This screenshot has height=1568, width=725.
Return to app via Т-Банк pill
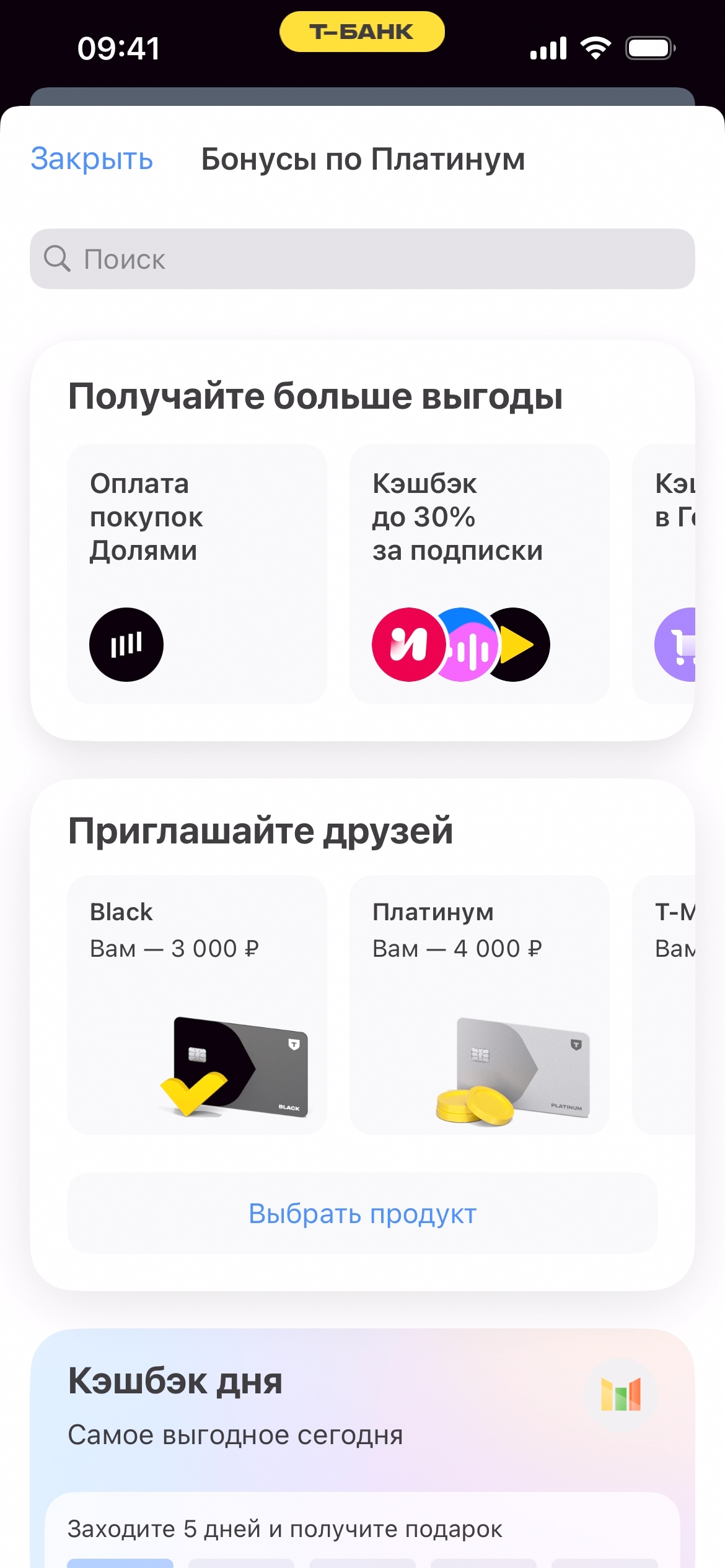pos(362,32)
